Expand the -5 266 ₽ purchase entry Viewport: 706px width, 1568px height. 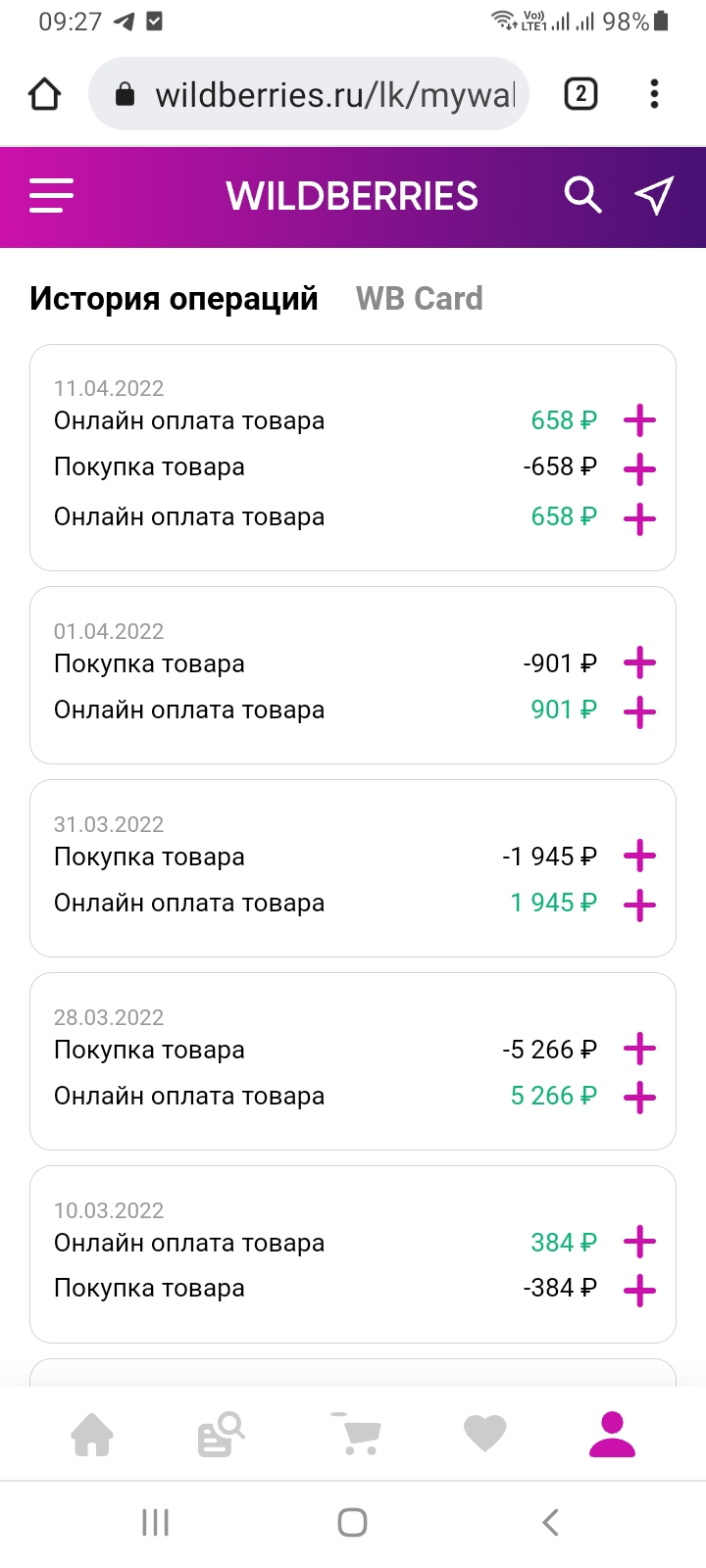coord(639,1050)
